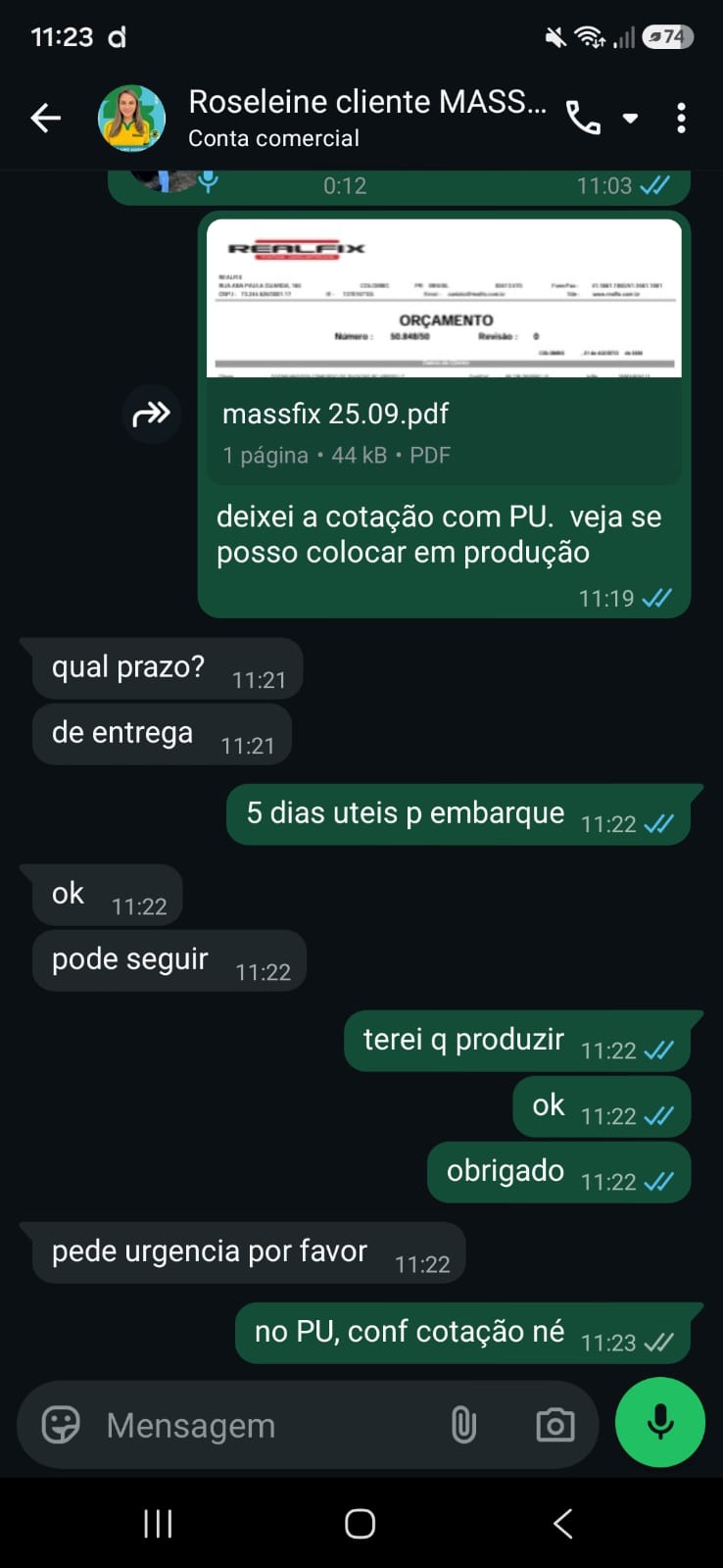Viewport: 723px width, 1568px height.
Task: Open the three-dot overflow menu
Action: pos(681,118)
